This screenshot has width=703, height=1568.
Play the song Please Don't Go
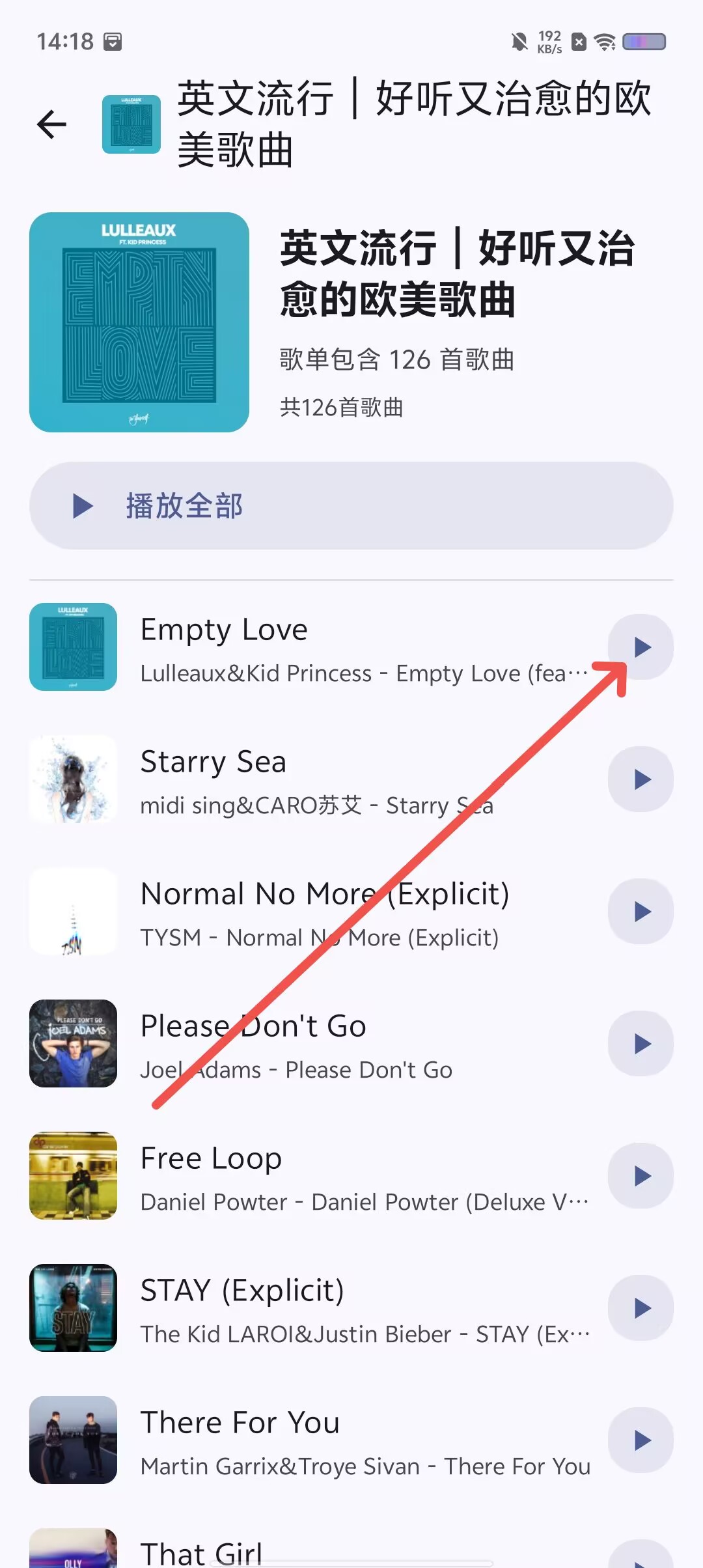641,1044
